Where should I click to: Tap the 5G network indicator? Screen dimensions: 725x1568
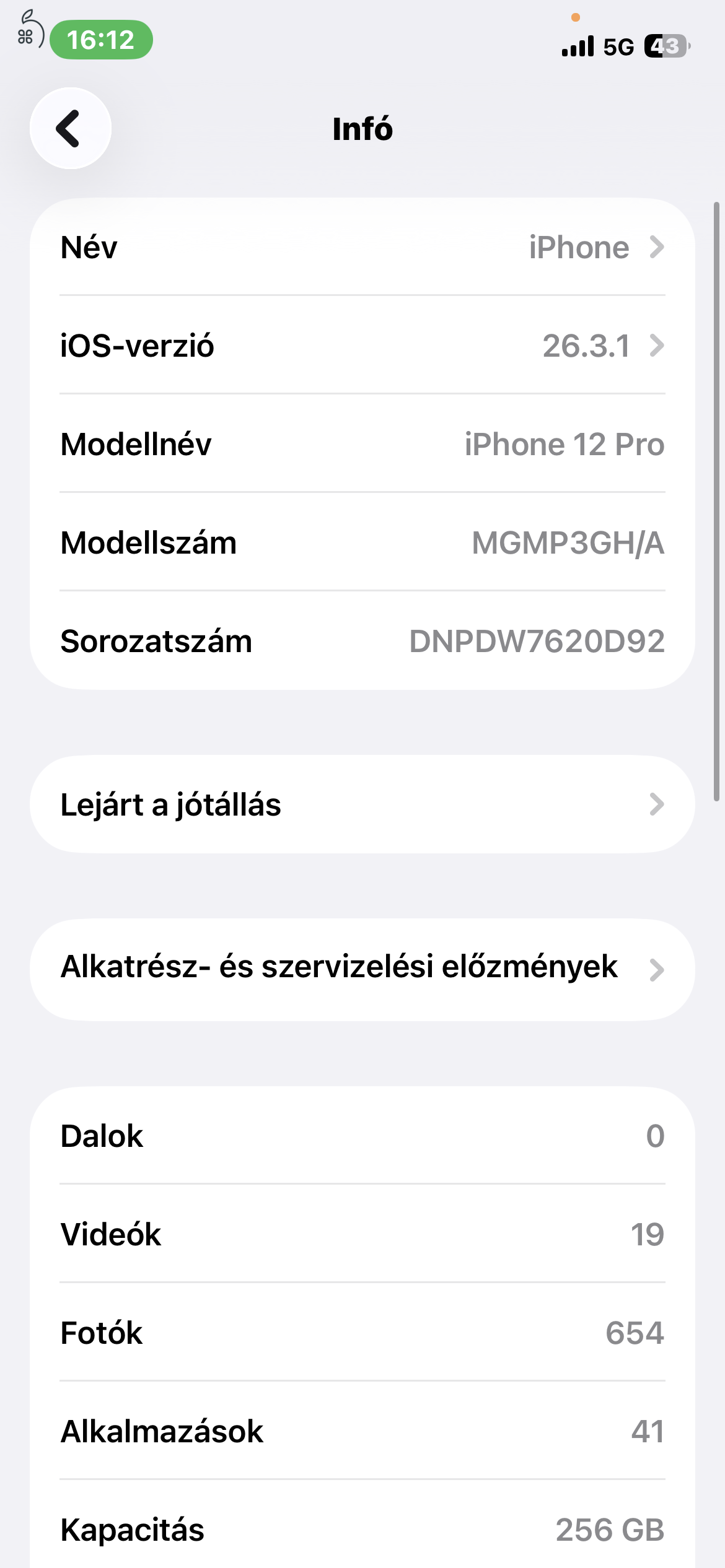click(x=617, y=45)
